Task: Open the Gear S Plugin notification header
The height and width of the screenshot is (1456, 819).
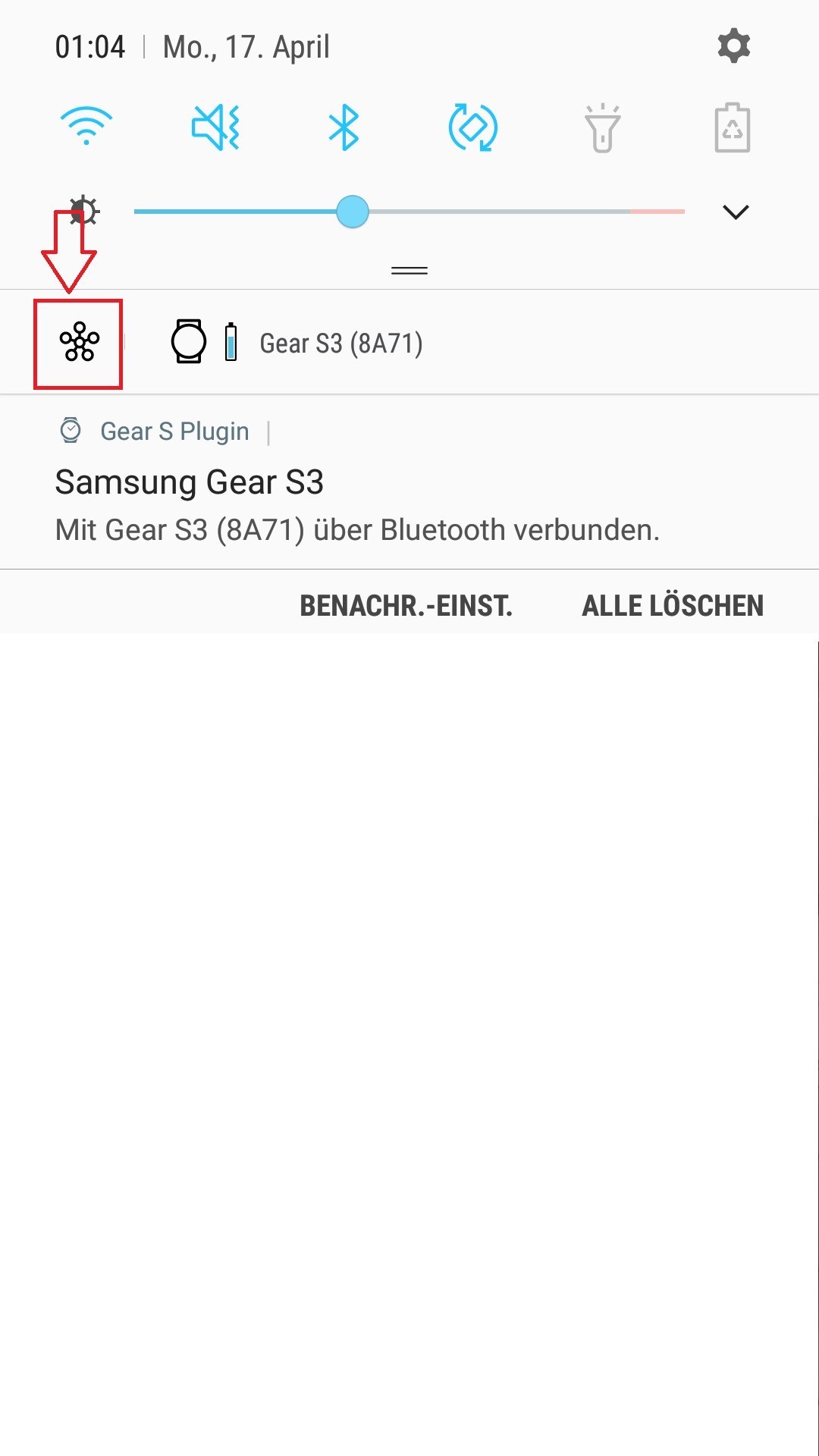Action: pyautogui.click(x=174, y=431)
